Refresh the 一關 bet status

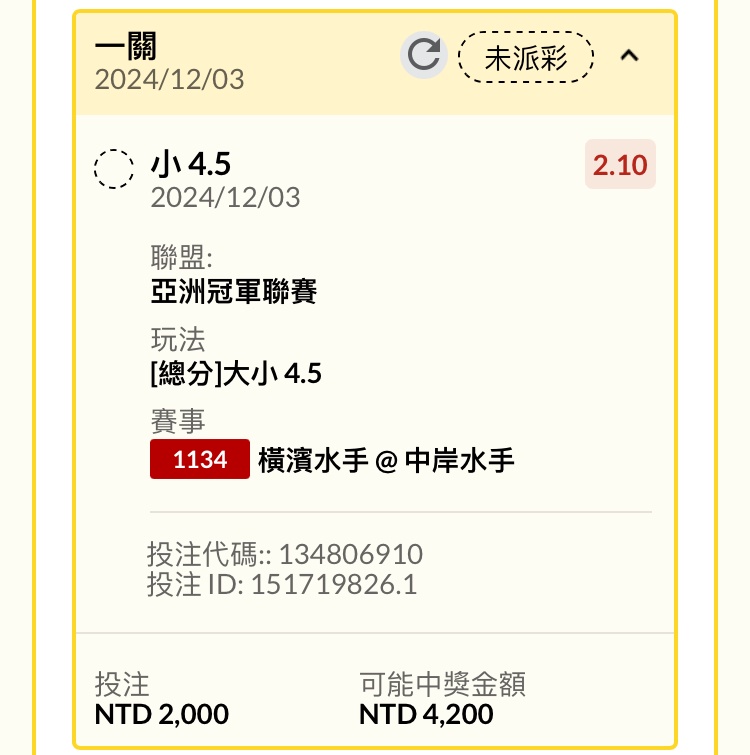click(x=424, y=56)
